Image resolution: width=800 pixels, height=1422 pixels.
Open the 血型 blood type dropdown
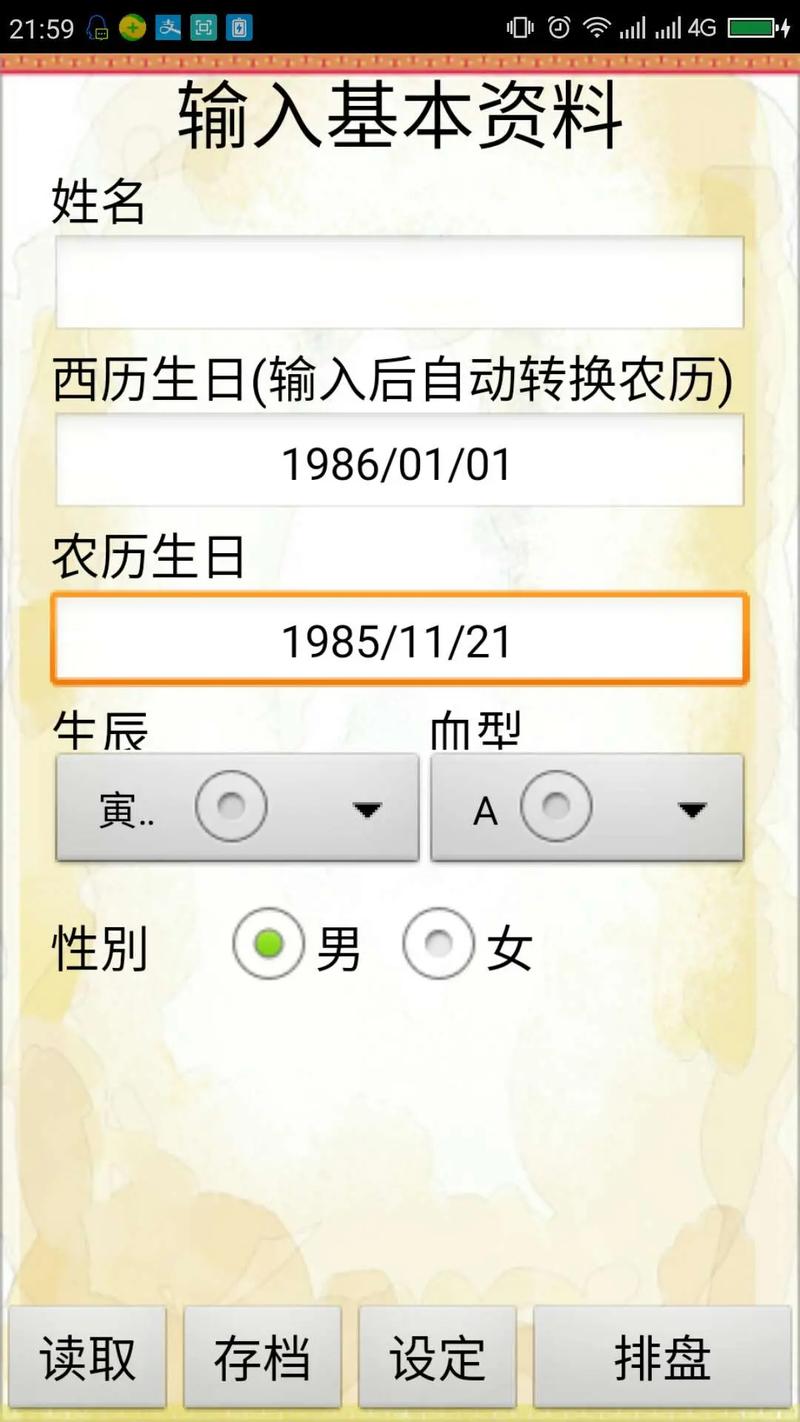[587, 807]
